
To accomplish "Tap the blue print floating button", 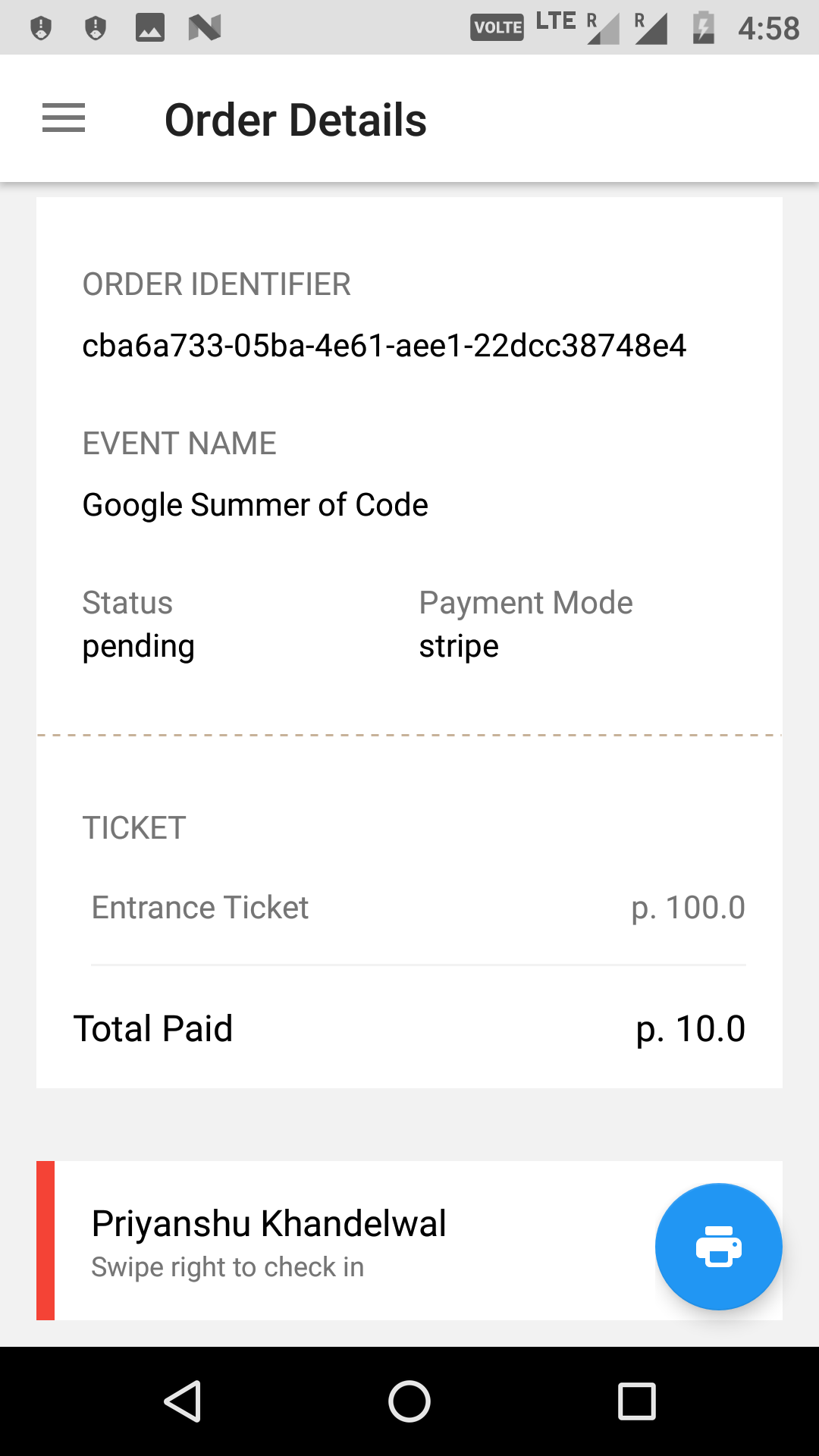I will tap(718, 1246).
